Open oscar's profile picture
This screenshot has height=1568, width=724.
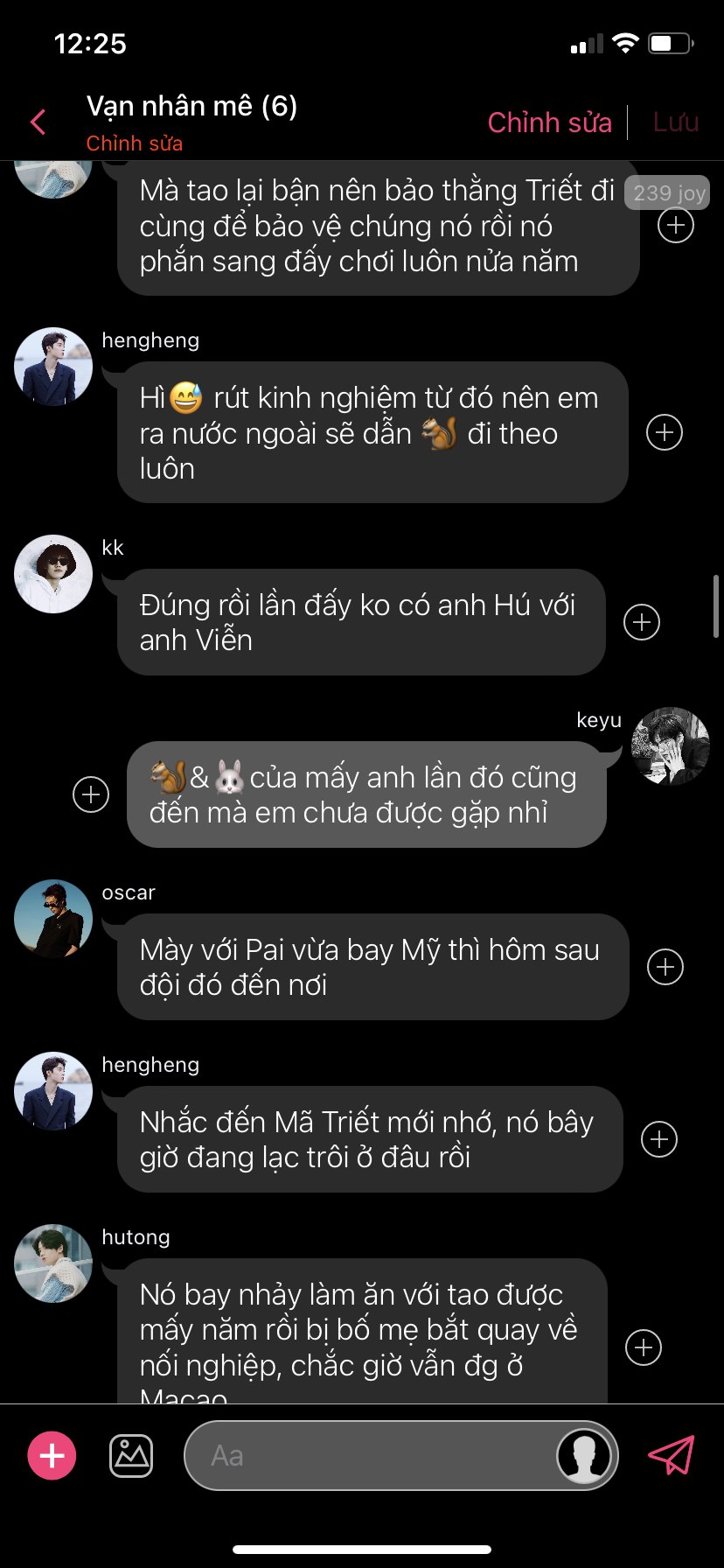point(53,919)
